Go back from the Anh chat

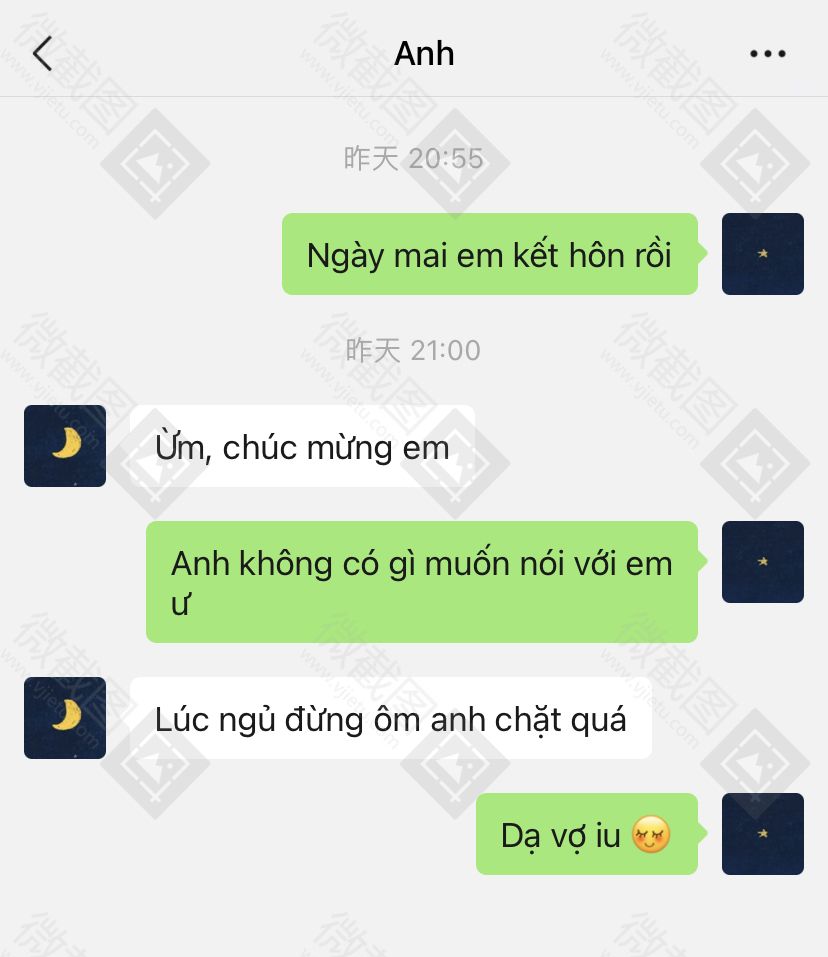(42, 54)
